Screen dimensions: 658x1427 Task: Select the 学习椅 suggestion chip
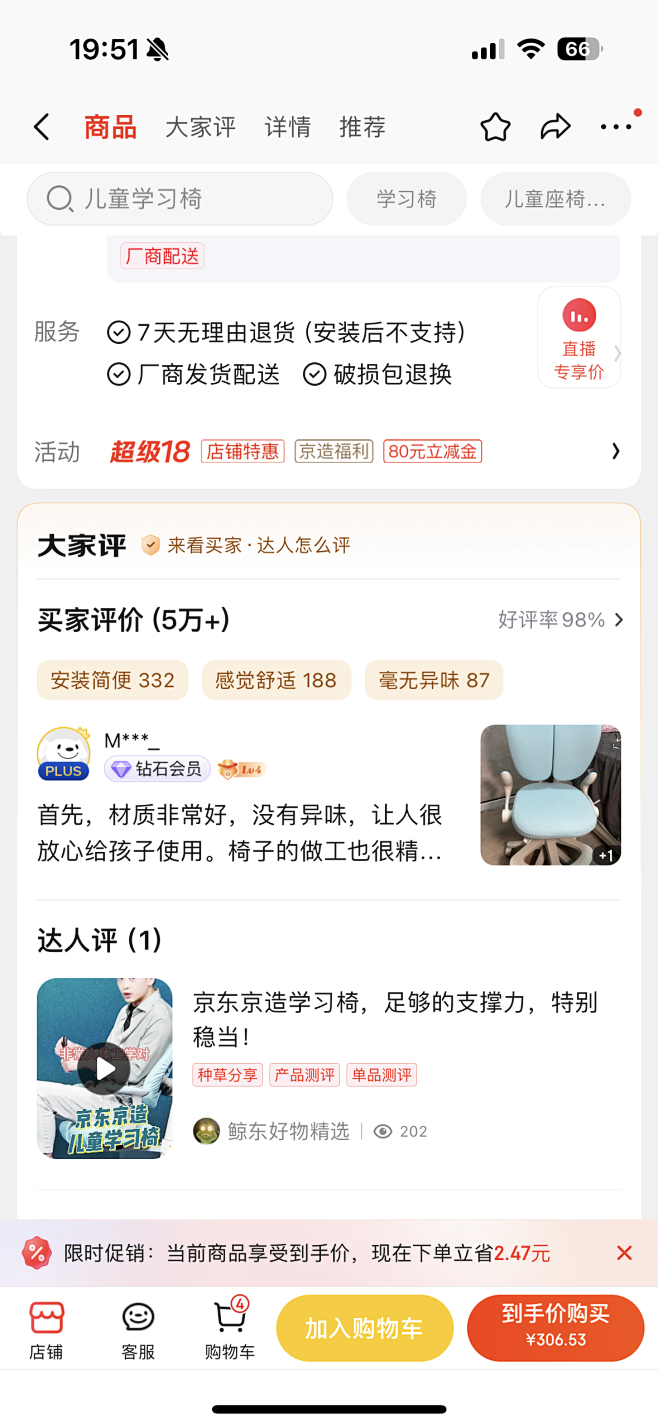pyautogui.click(x=406, y=199)
